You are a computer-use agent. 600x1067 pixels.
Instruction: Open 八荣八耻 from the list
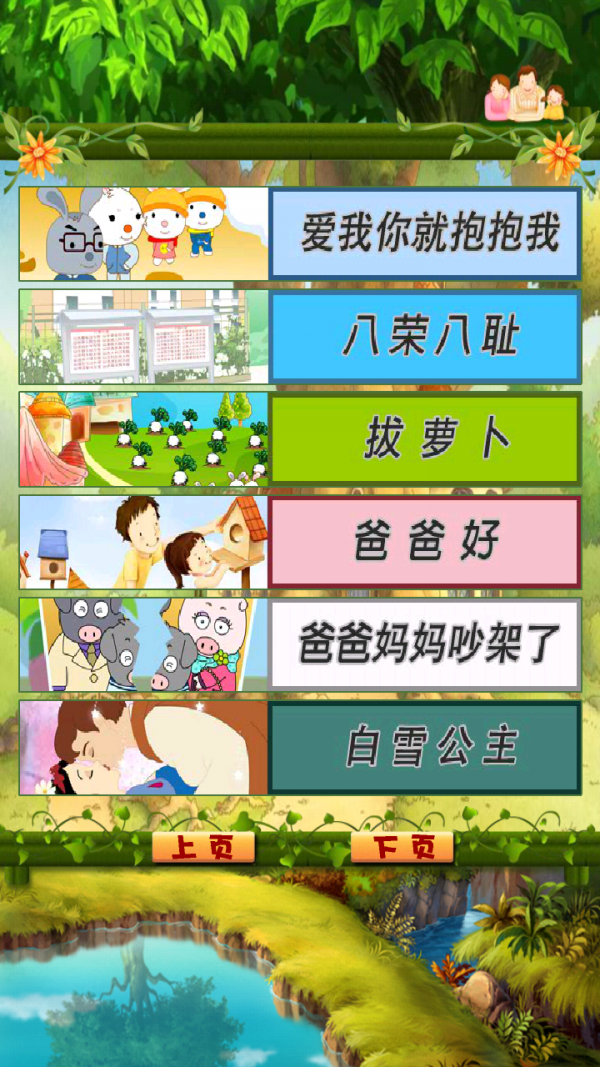(x=425, y=337)
